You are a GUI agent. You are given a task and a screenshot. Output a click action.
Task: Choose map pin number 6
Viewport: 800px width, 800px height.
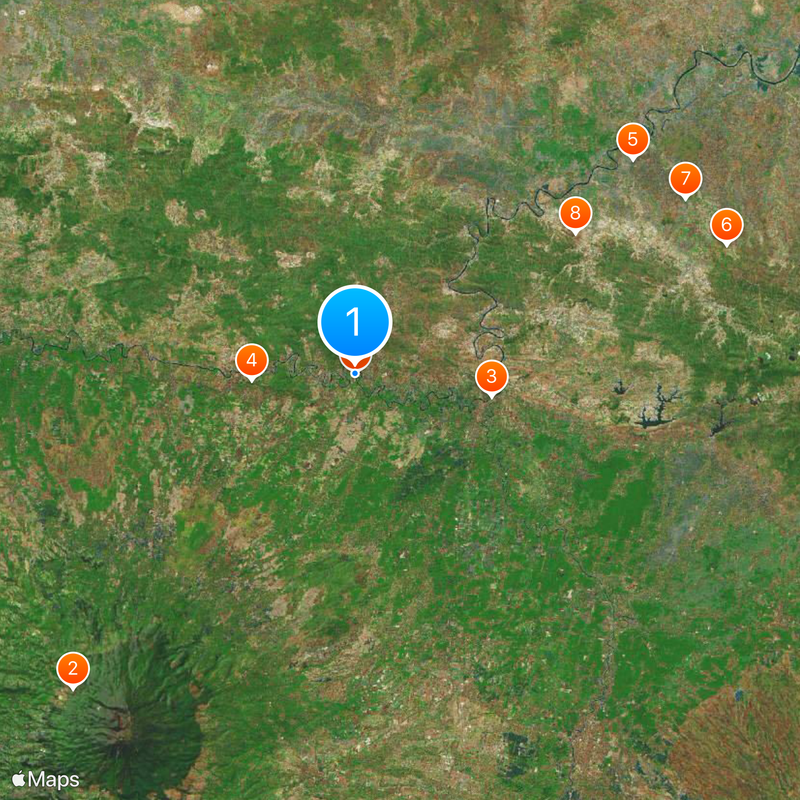(x=726, y=225)
